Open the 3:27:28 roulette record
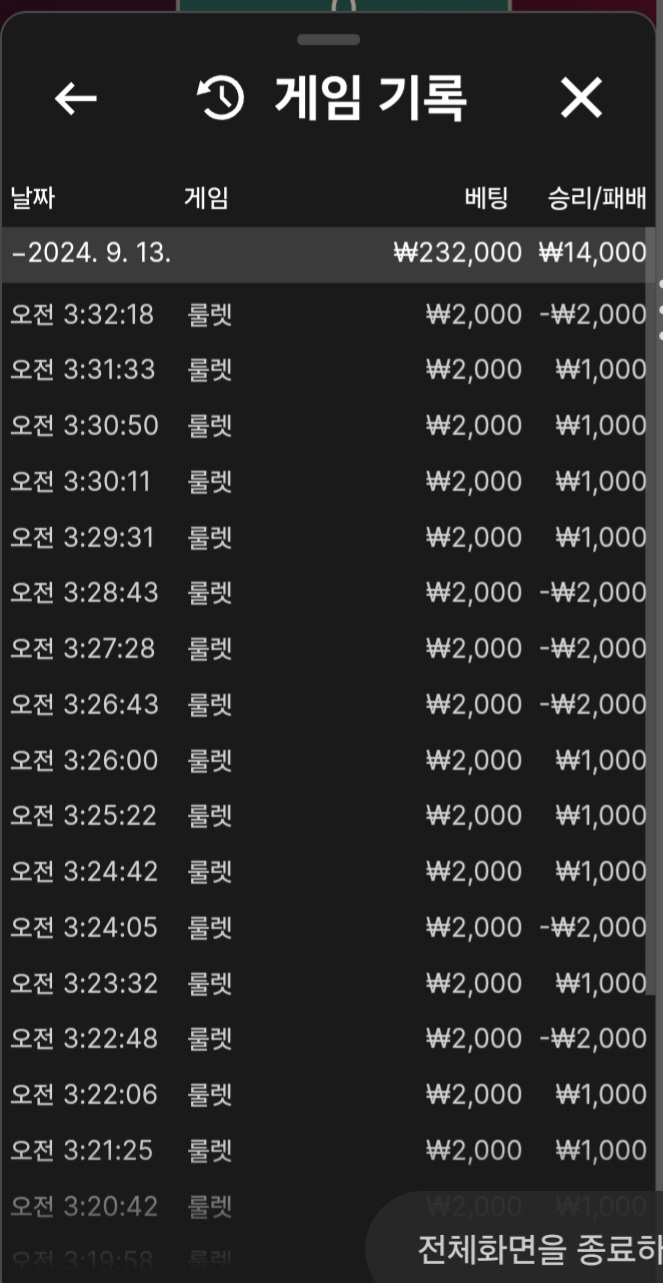The image size is (663, 1283). (328, 649)
